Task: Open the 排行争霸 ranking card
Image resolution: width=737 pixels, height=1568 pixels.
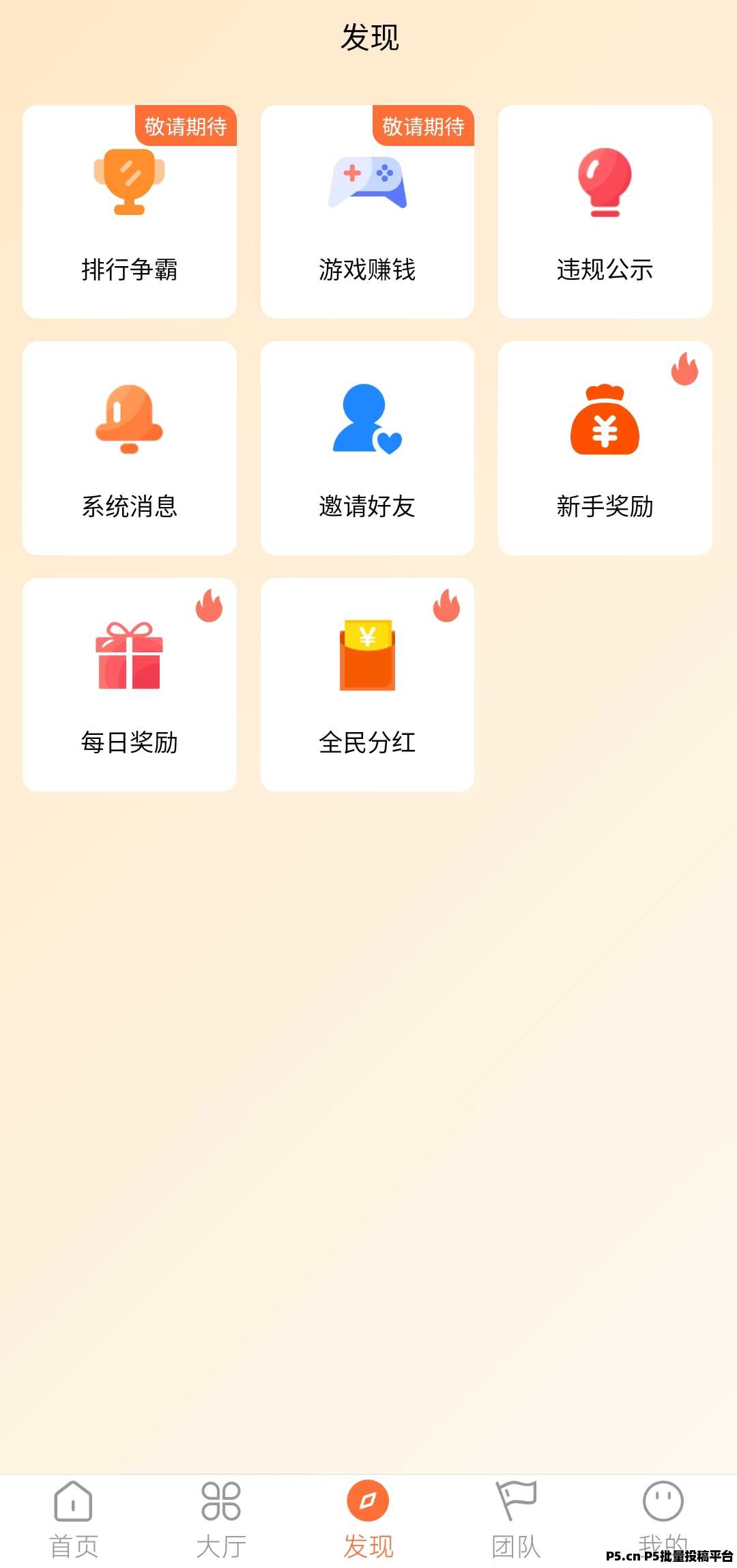Action: (130, 212)
